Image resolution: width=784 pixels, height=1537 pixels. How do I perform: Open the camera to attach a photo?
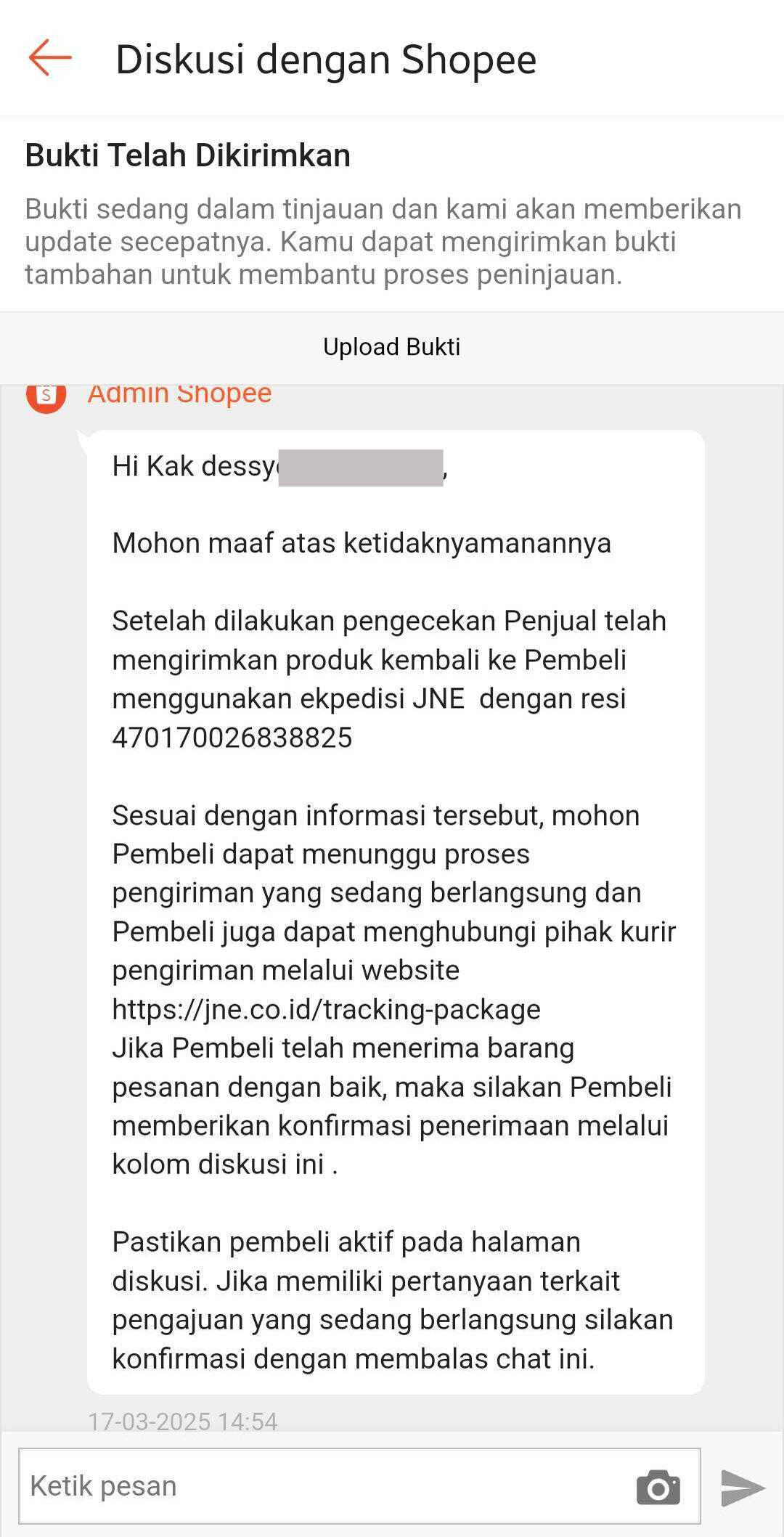[658, 1488]
